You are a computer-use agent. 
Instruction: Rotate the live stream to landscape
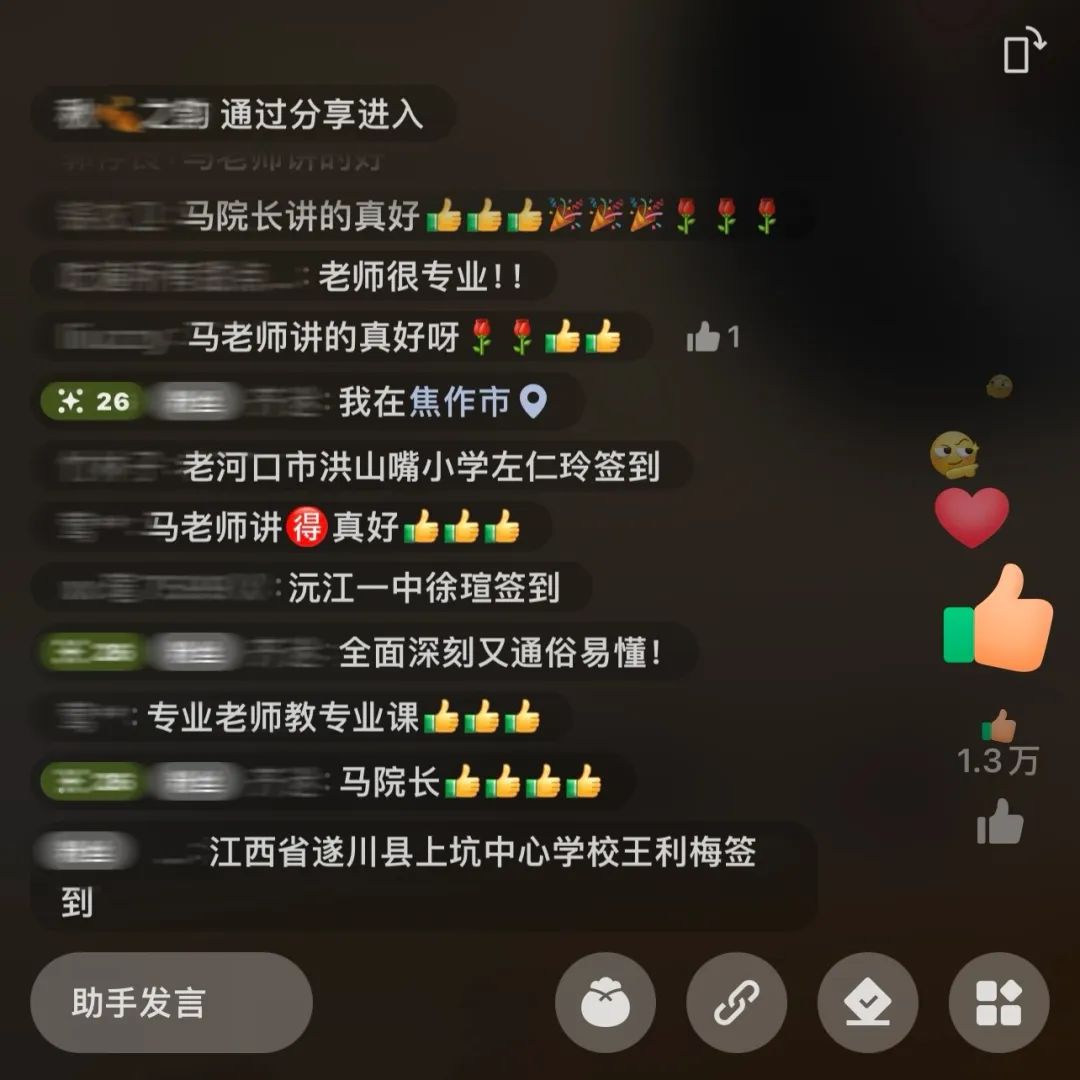click(1023, 51)
